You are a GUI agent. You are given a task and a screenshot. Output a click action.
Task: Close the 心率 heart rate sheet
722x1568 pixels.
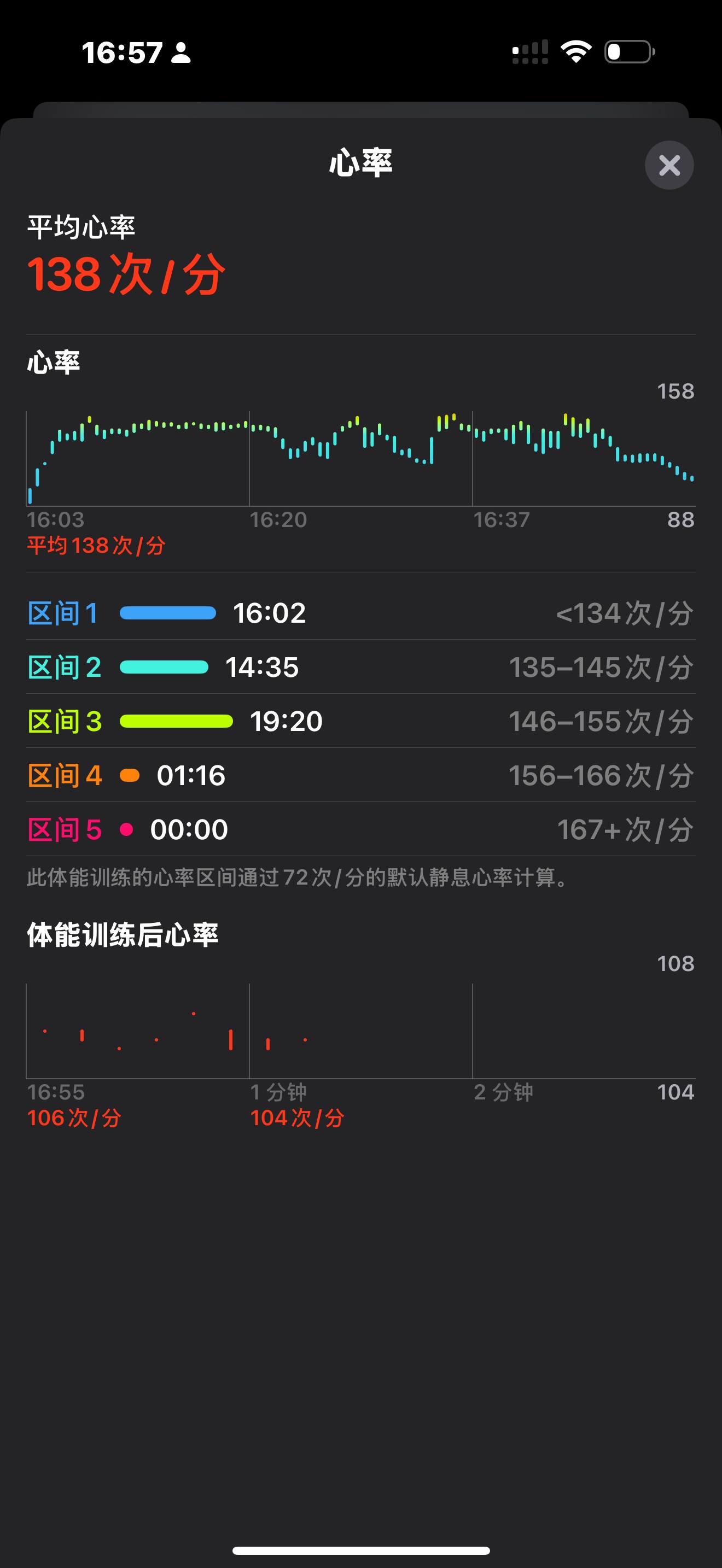(x=669, y=165)
